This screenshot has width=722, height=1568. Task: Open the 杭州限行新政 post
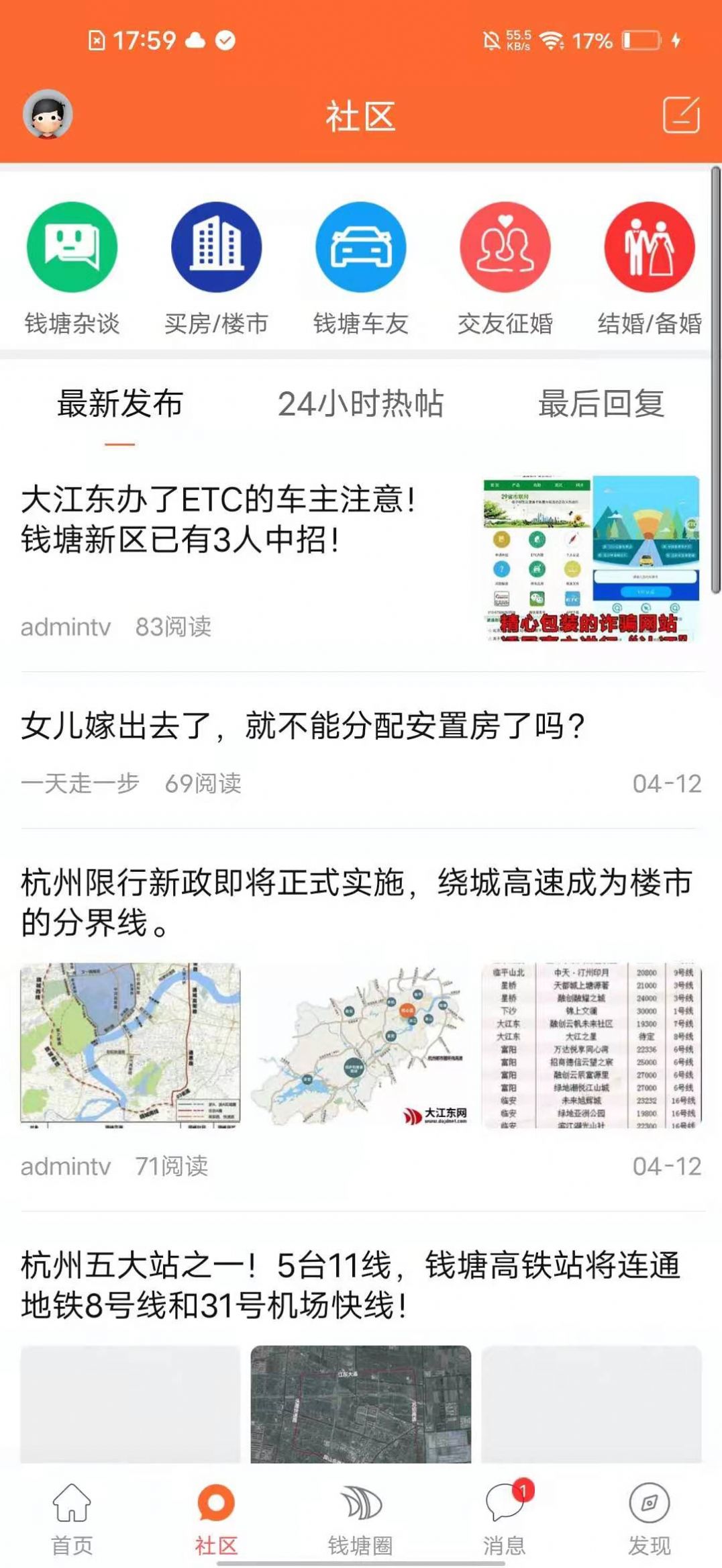coord(356,902)
